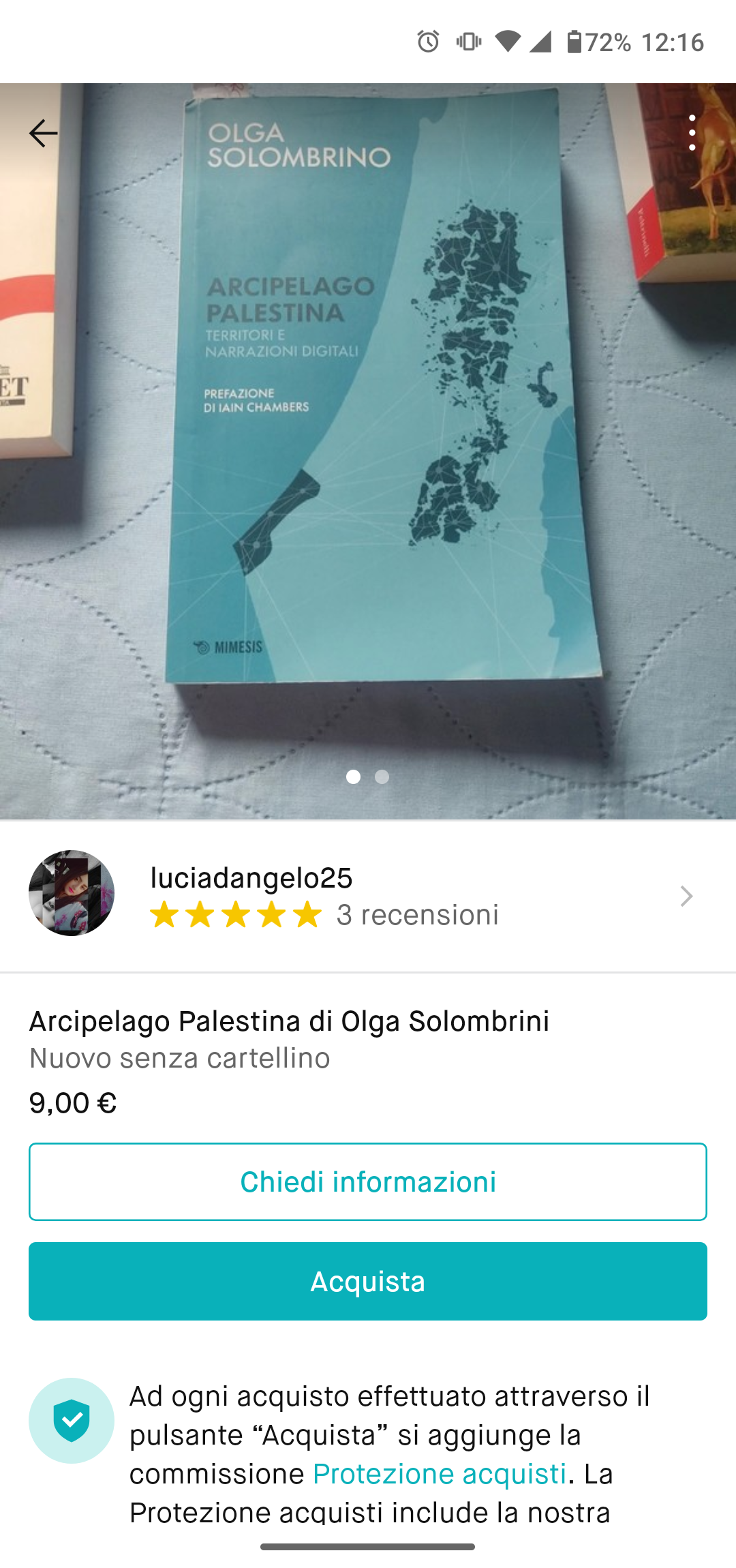Jump to the second photo dot

point(382,777)
